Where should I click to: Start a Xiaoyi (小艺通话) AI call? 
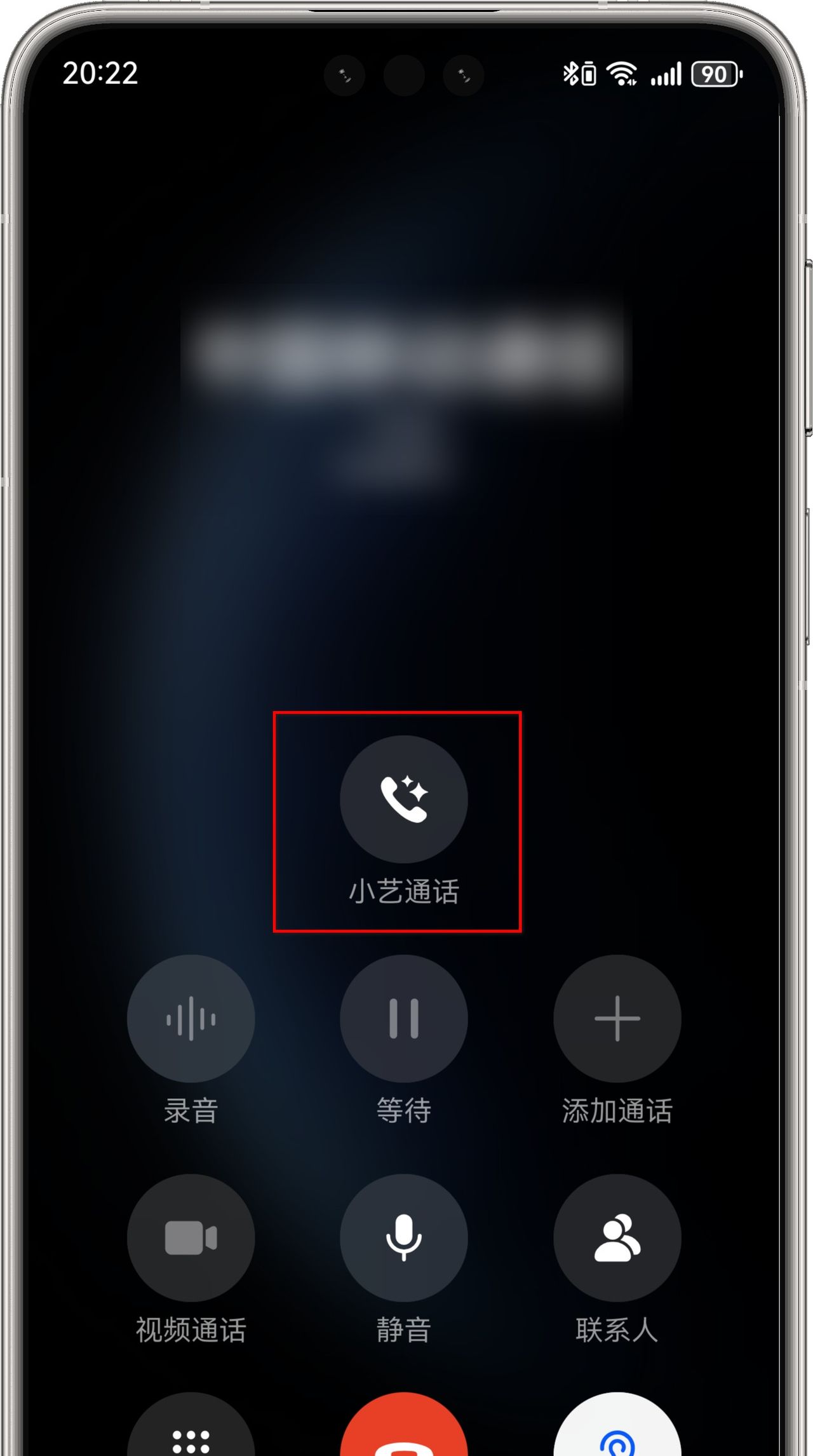(404, 798)
